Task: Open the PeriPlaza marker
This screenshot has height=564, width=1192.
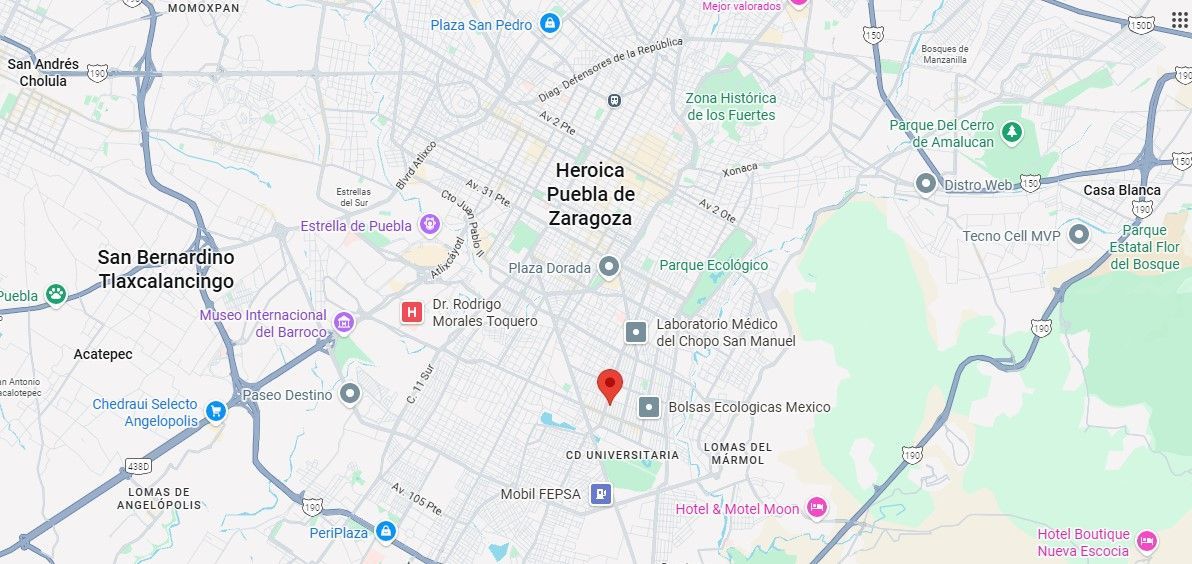Action: click(x=386, y=531)
